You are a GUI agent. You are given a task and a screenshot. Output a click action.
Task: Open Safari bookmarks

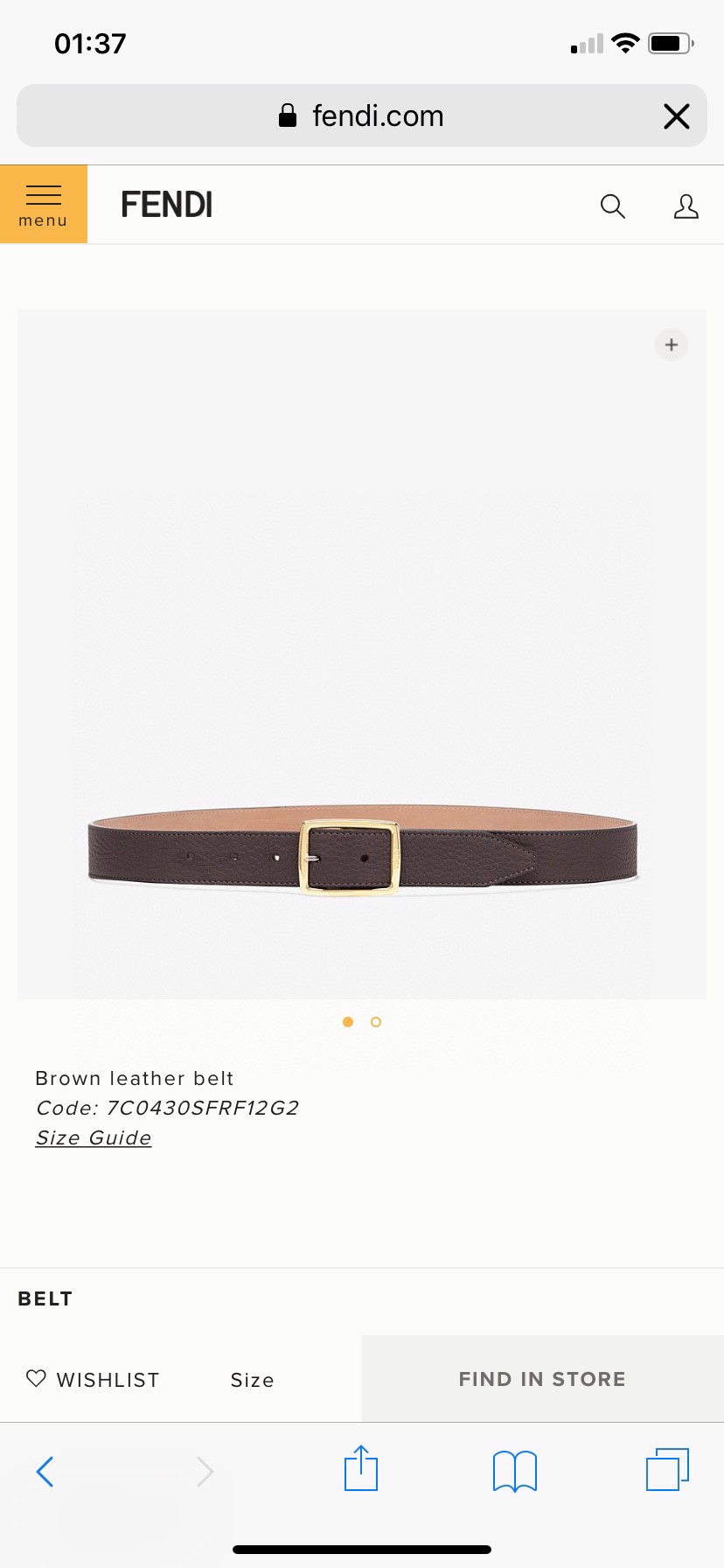point(515,1471)
